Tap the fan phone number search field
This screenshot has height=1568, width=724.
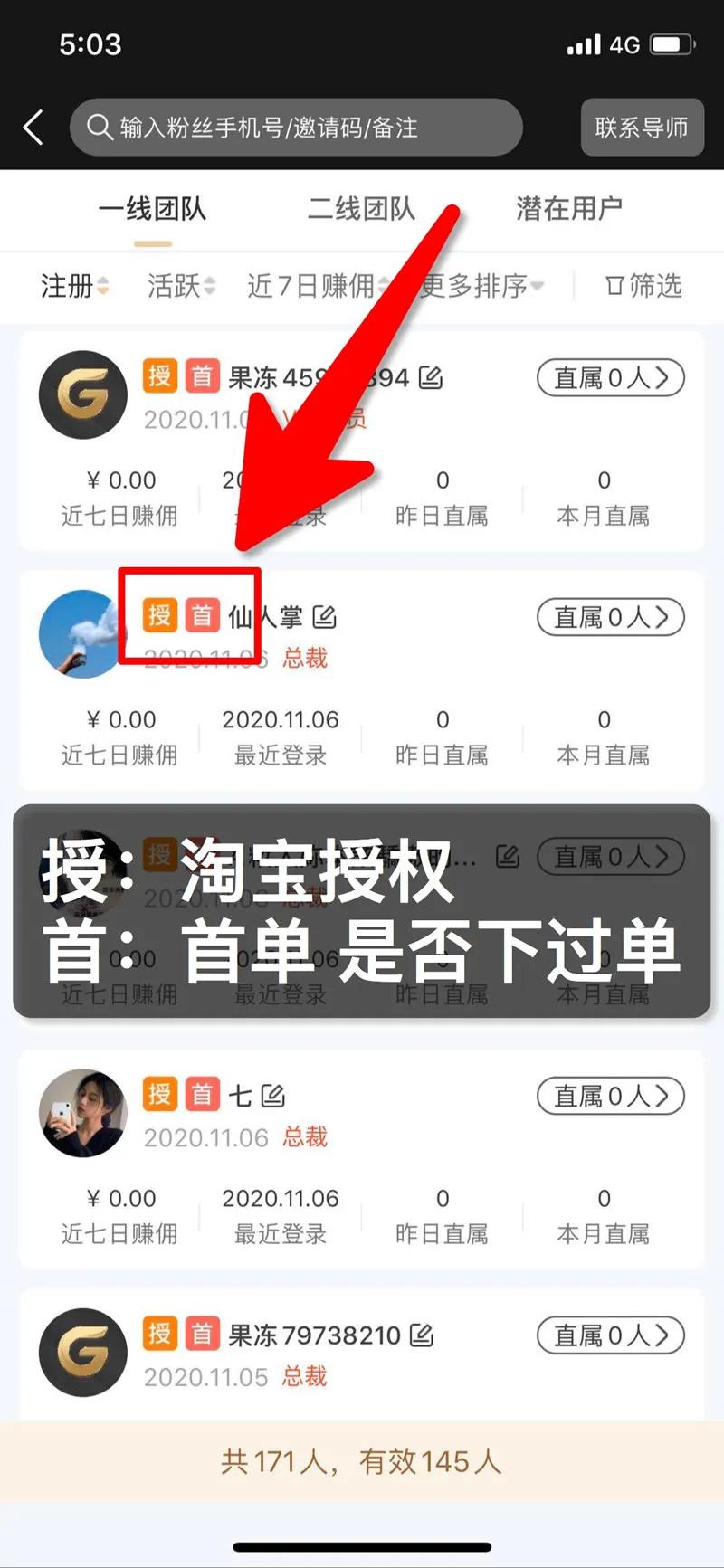pos(296,128)
